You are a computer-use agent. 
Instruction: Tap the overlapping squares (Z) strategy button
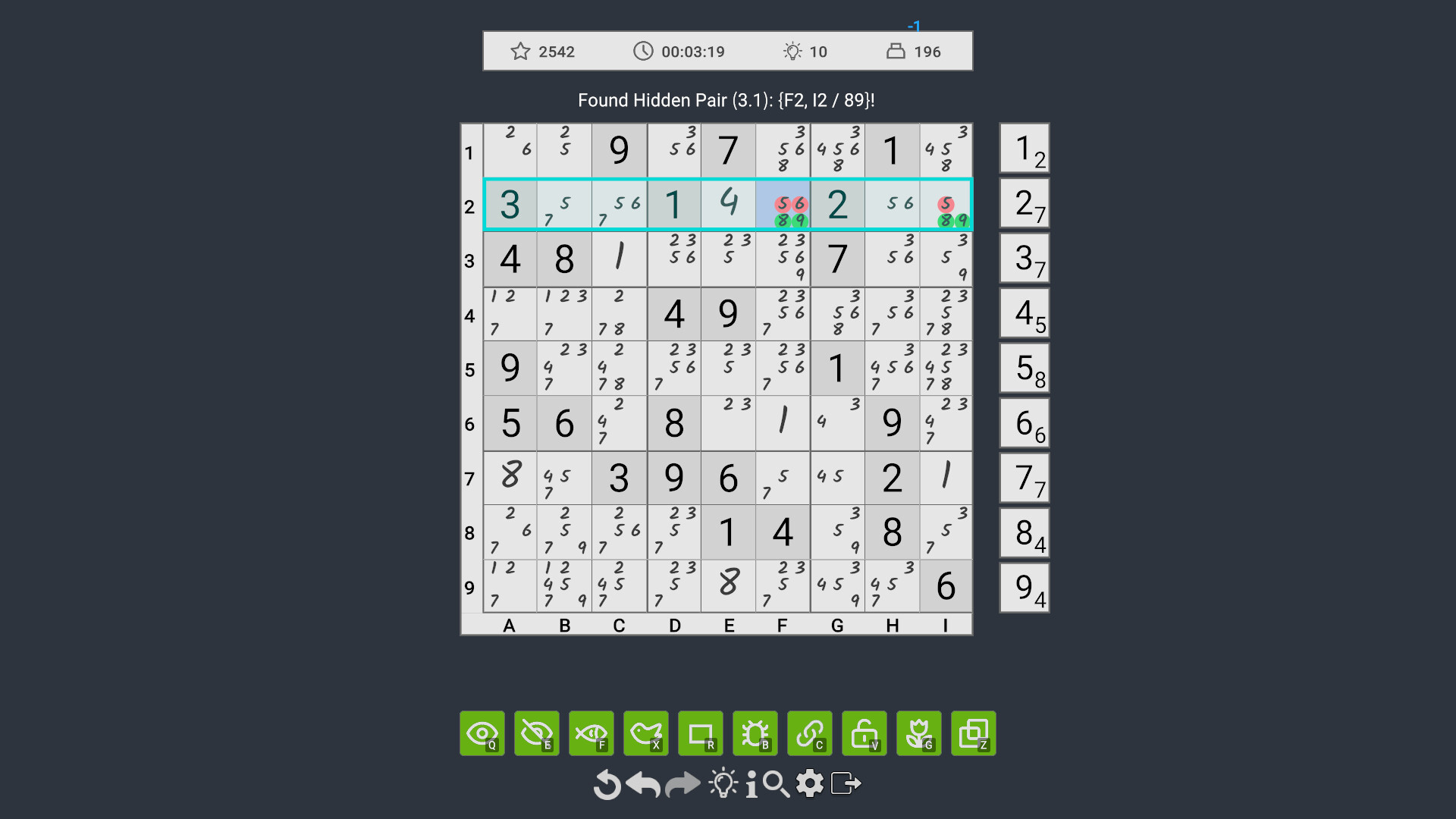[x=974, y=733]
